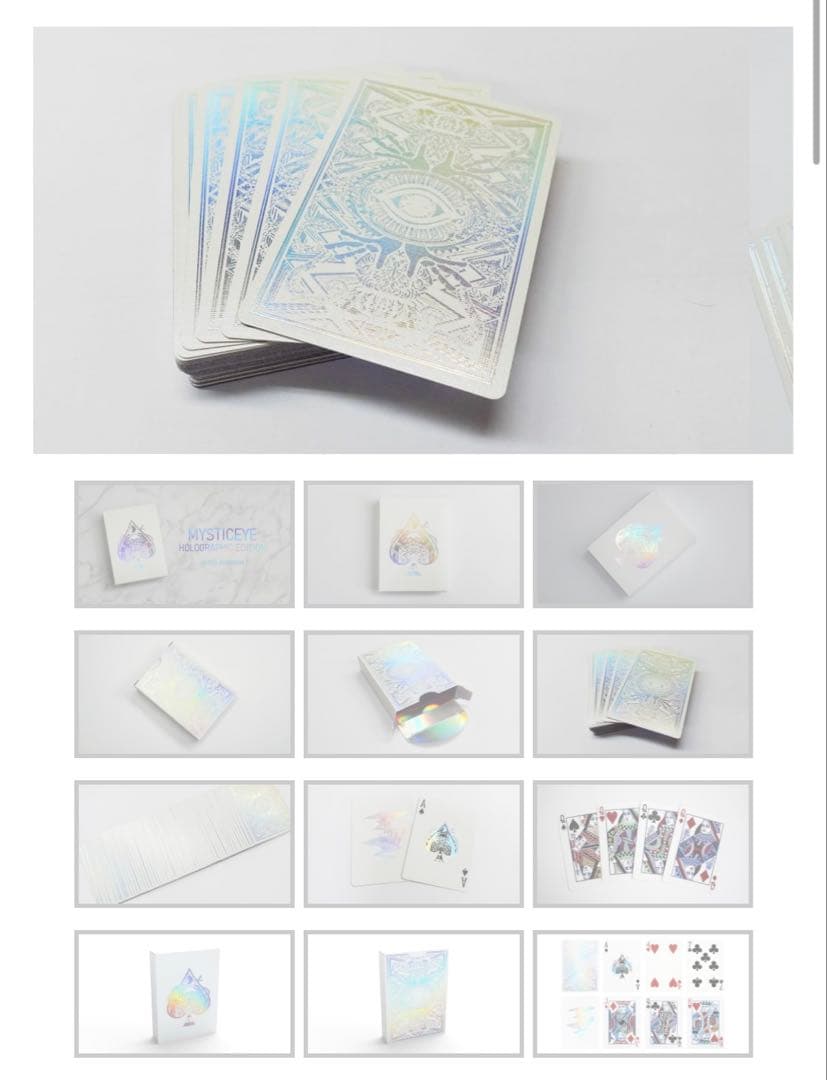Viewport: 827px width, 1080px height.
Task: Tap the large main card backs image
Action: coord(413,240)
